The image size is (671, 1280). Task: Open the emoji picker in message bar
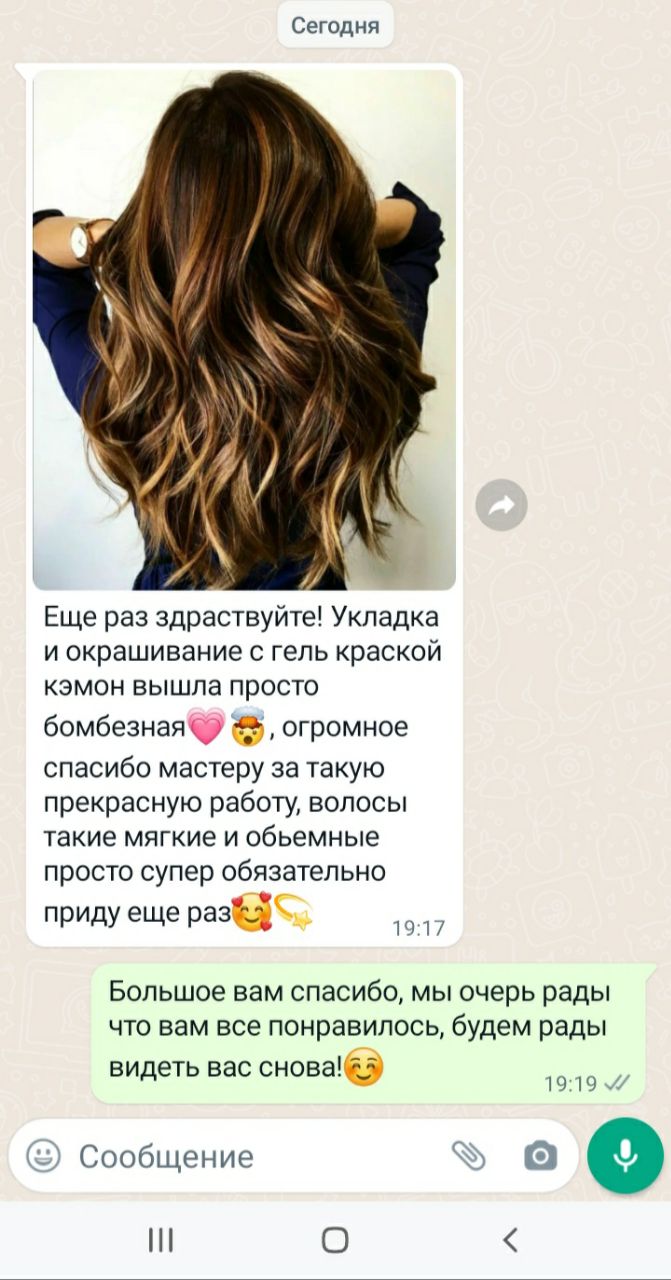click(x=43, y=1156)
